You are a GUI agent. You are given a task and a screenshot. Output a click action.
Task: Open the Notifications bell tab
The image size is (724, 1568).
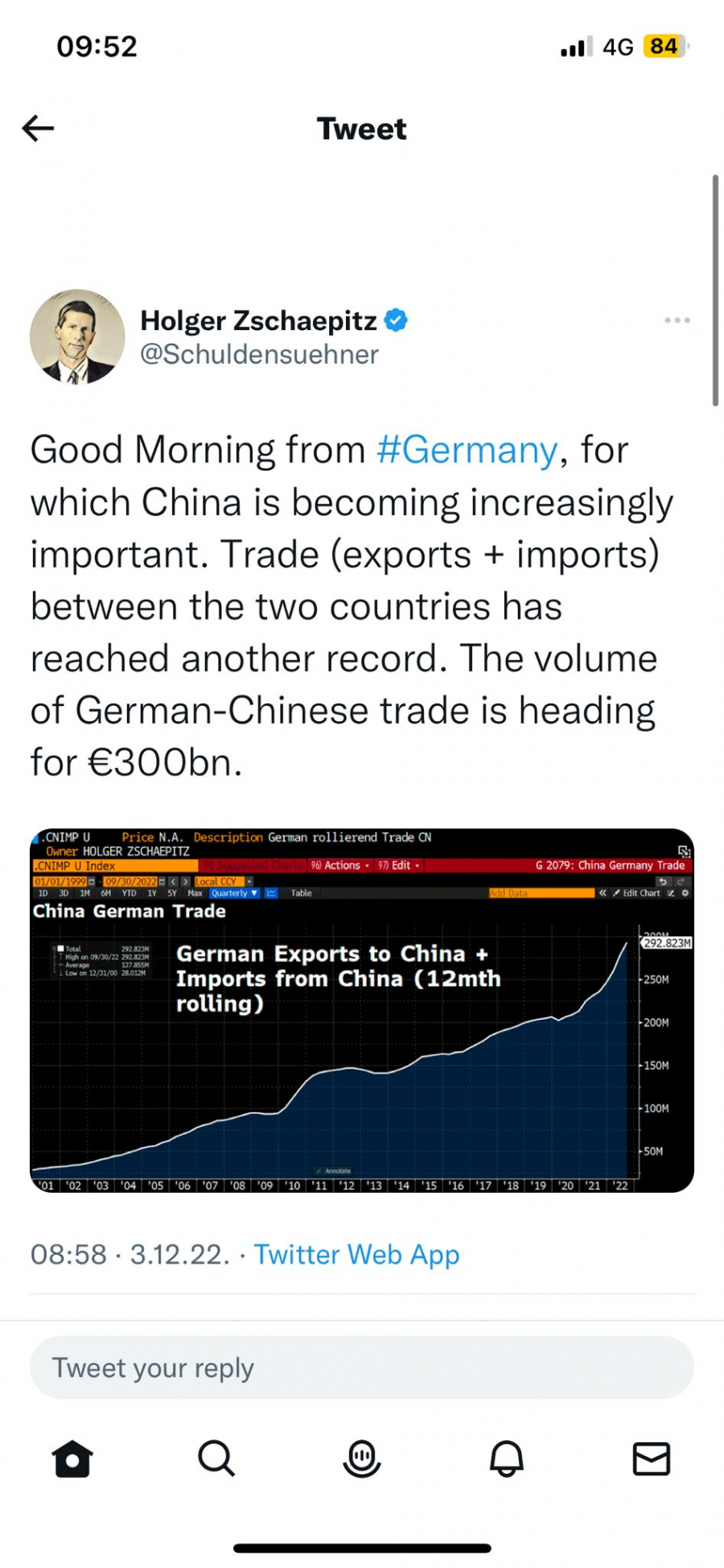coord(507,1458)
